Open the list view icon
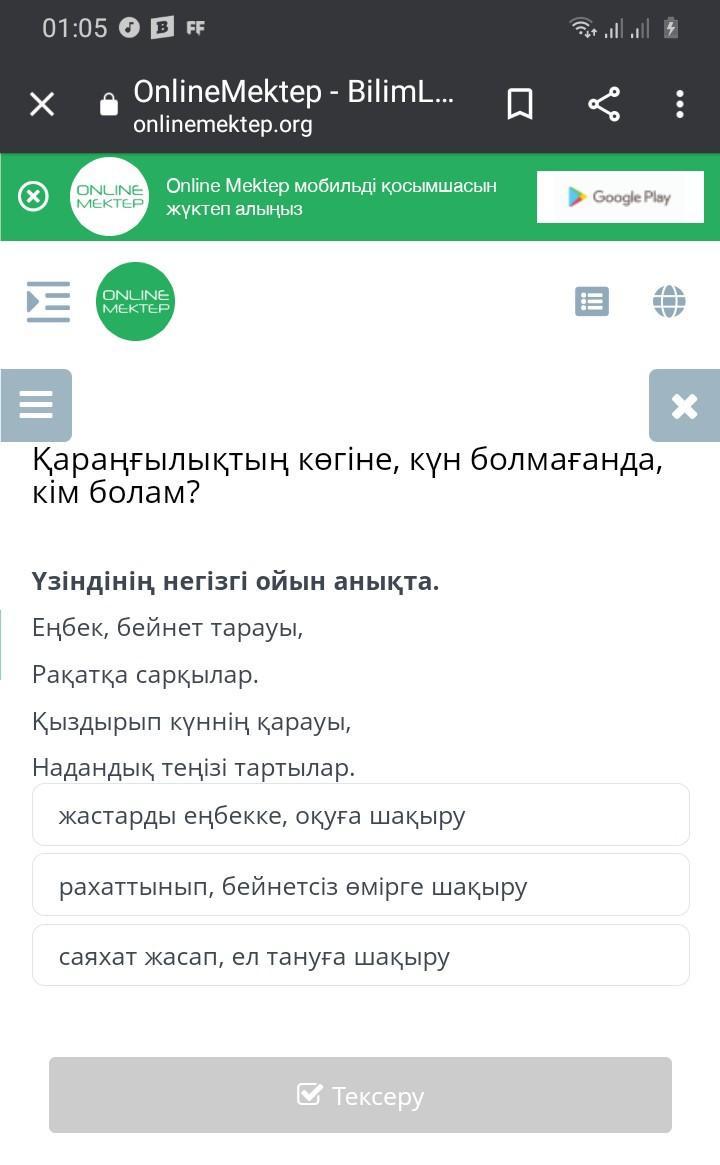Viewport: 720px width, 1165px height. pos(592,302)
